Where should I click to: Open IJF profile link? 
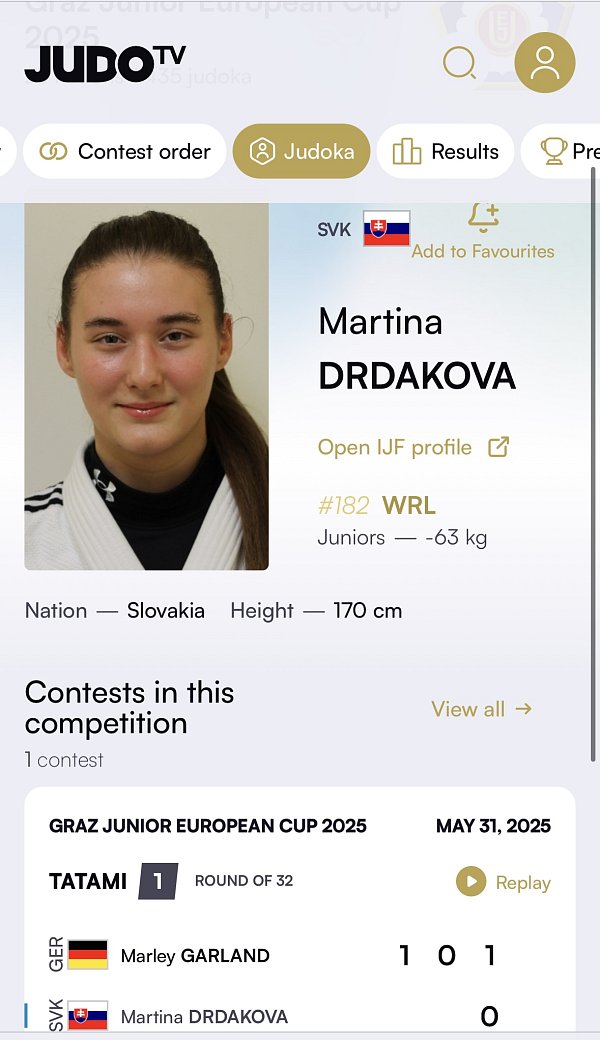tap(414, 448)
